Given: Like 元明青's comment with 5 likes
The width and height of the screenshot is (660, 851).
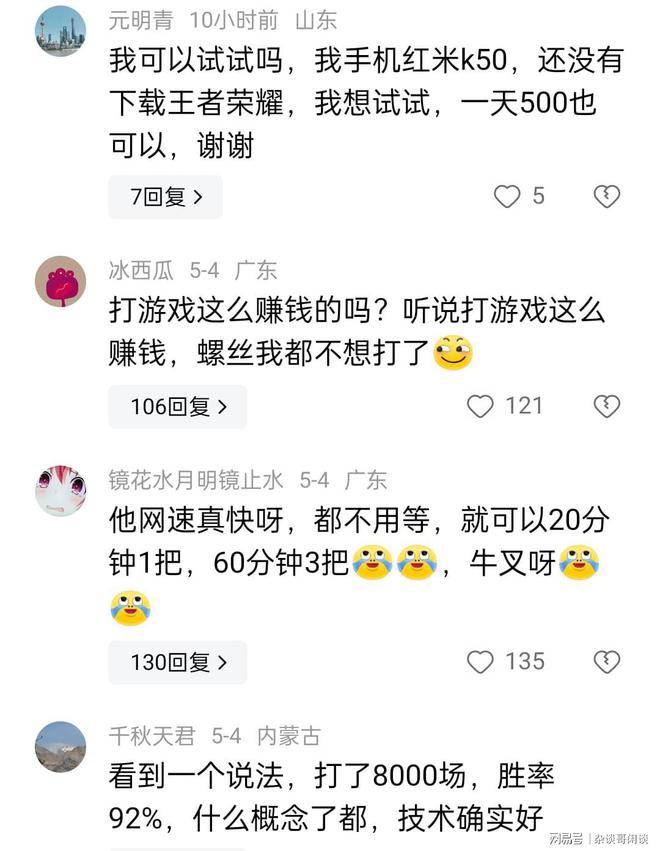Looking at the screenshot, I should (507, 196).
